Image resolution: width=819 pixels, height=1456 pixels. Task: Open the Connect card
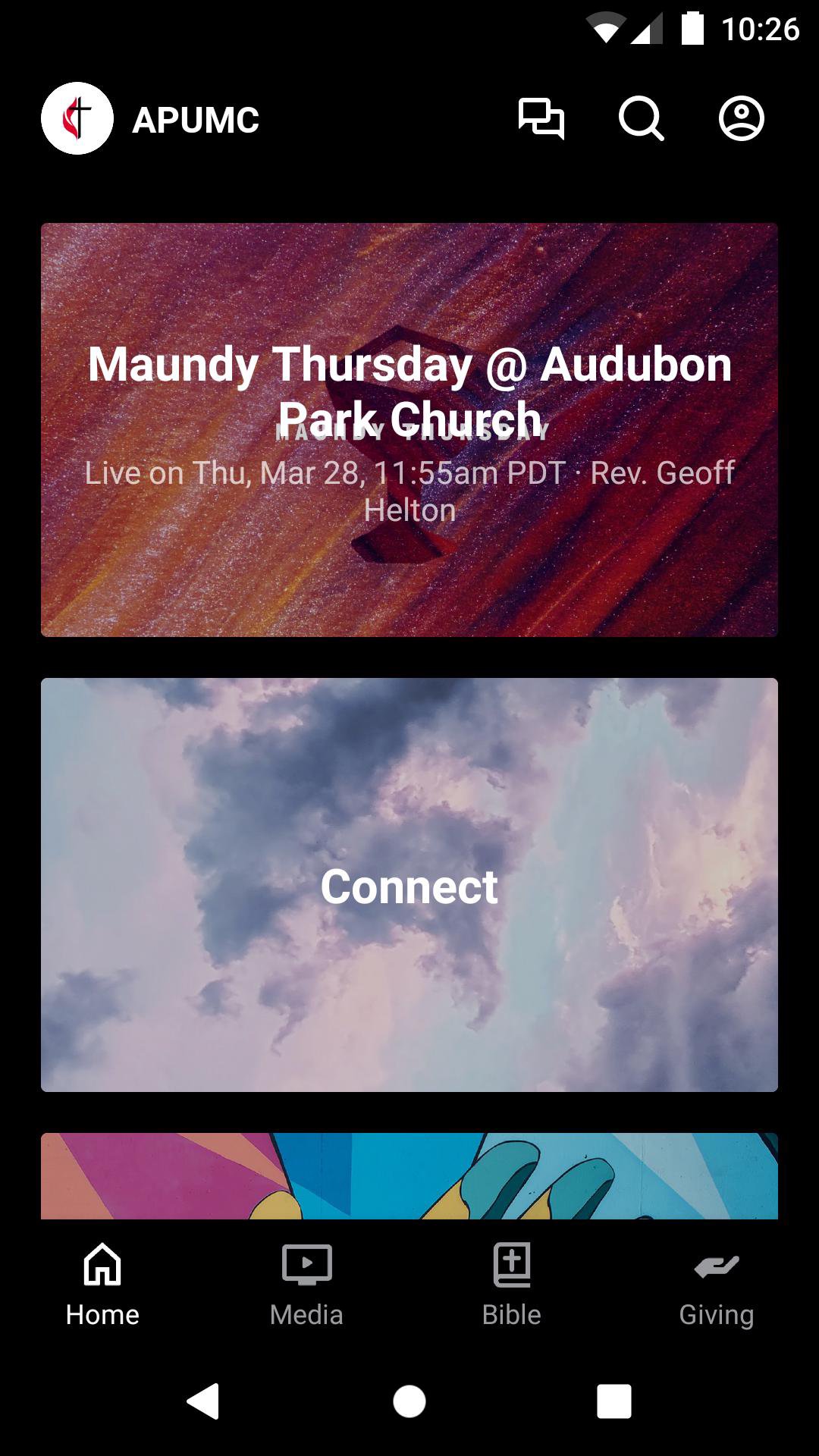(409, 885)
